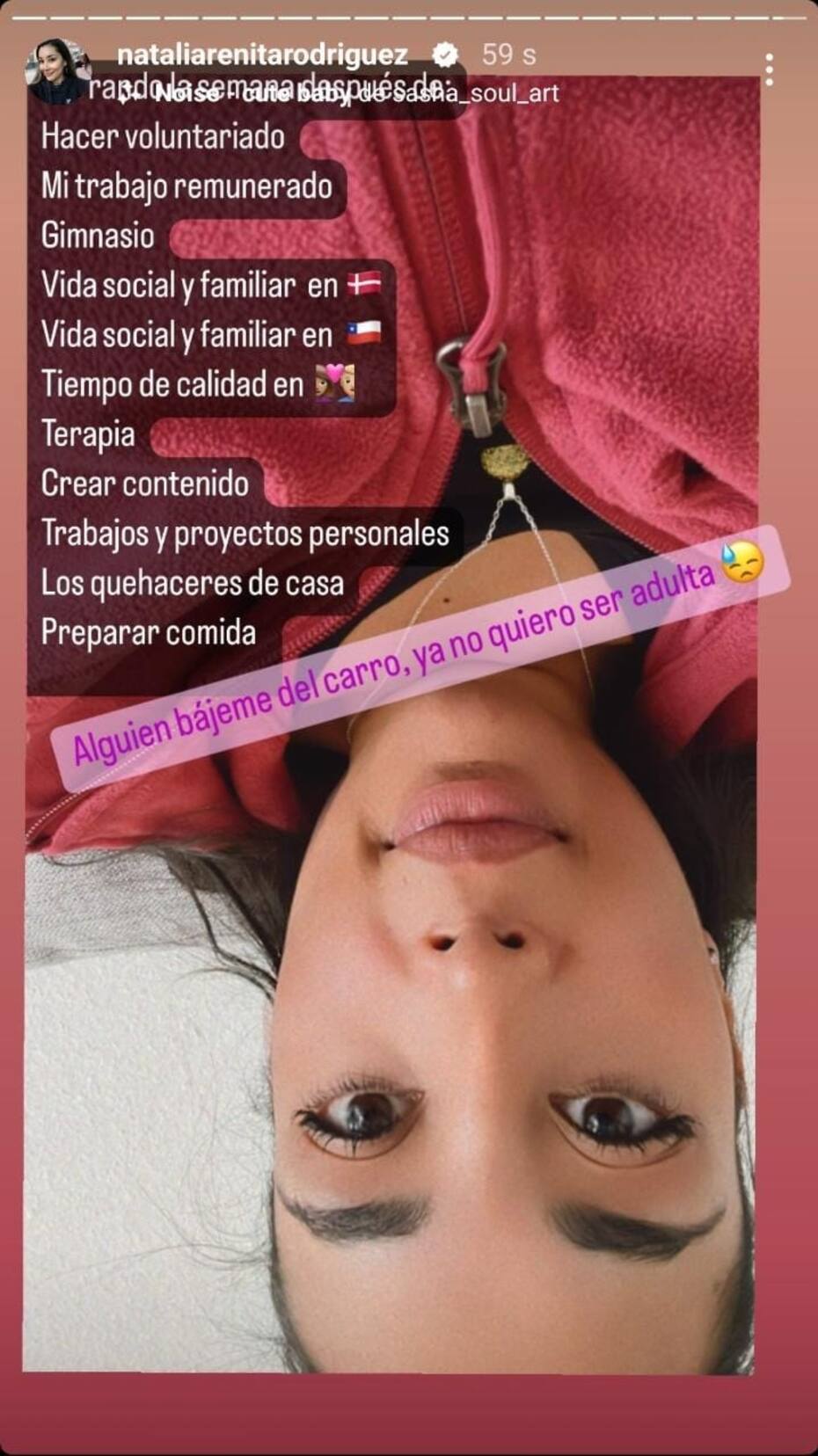Open the three-dot story options menu
Screen dimensions: 818x1456
(769, 69)
